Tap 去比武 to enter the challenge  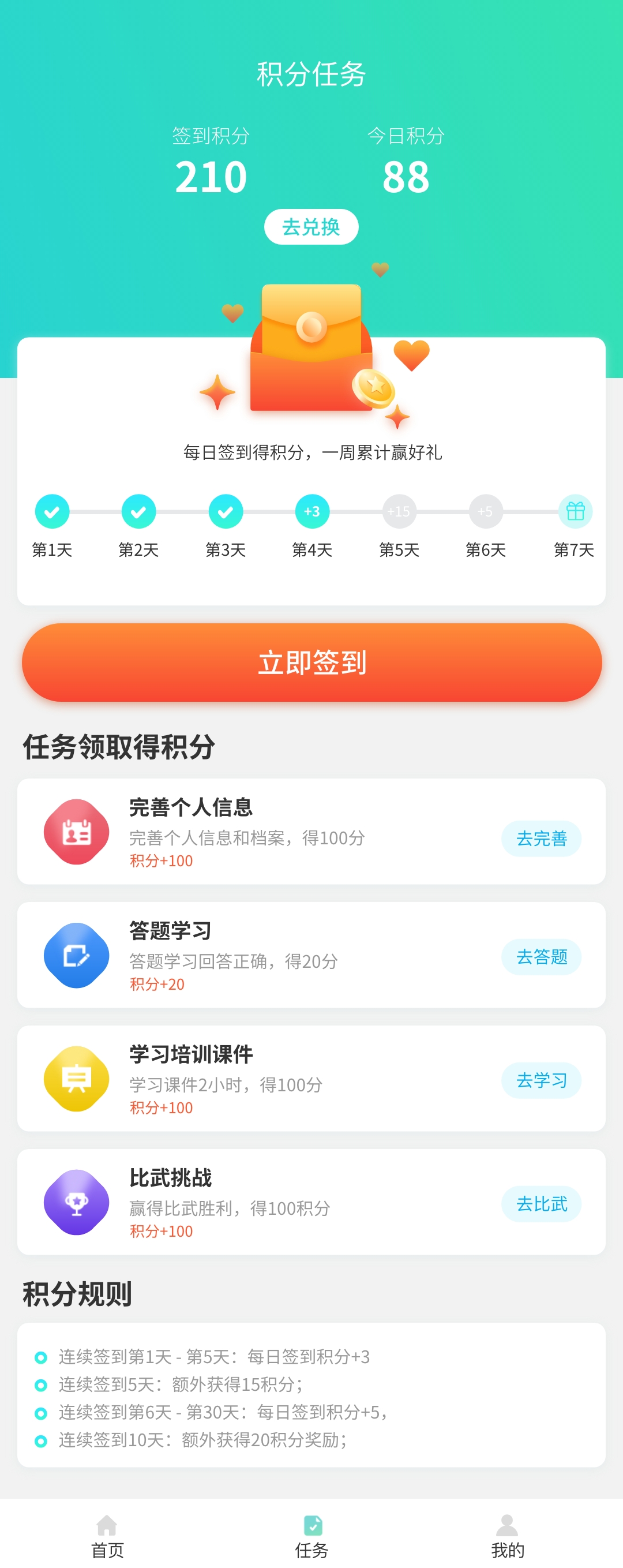541,1204
